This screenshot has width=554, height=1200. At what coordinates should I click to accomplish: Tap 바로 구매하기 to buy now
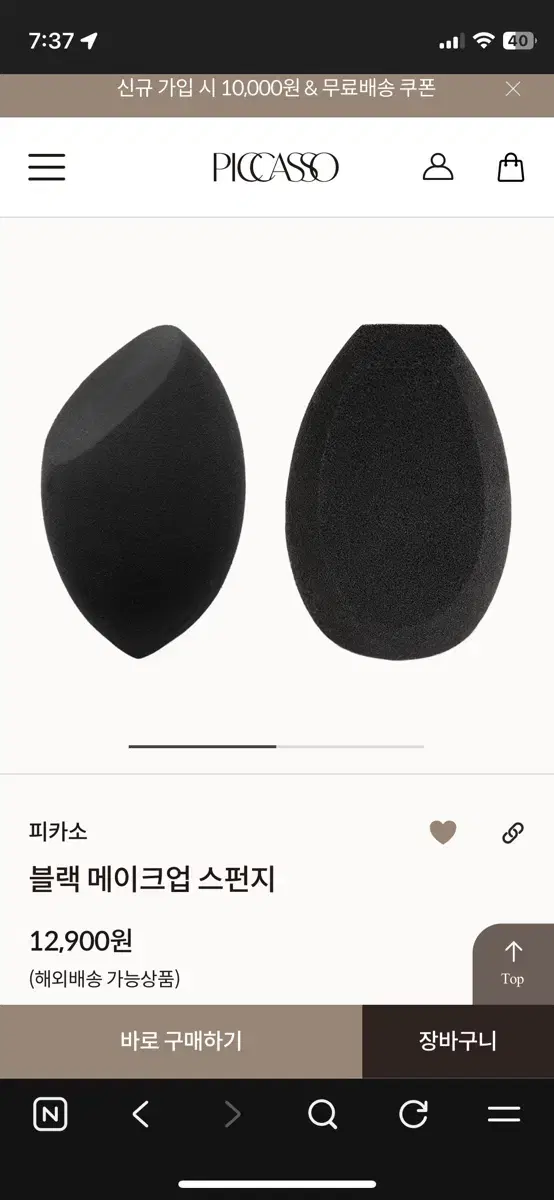[x=181, y=1041]
